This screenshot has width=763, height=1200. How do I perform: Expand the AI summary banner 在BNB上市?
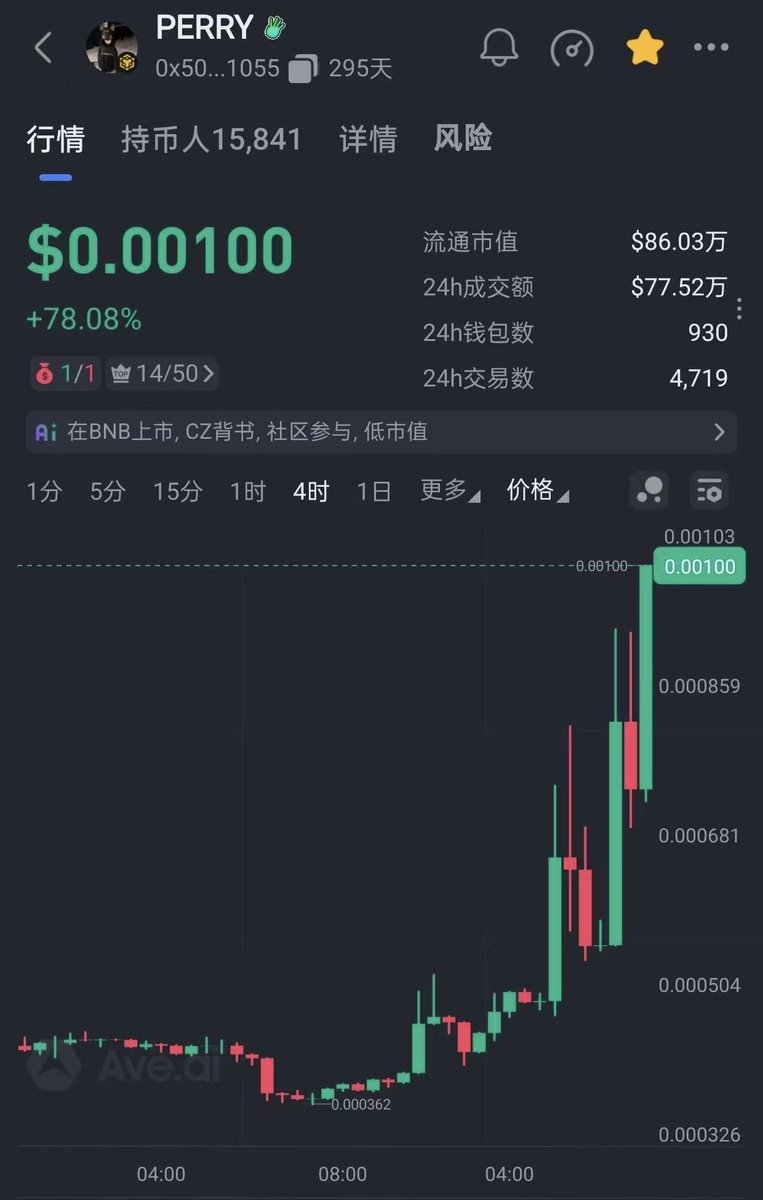coord(381,432)
